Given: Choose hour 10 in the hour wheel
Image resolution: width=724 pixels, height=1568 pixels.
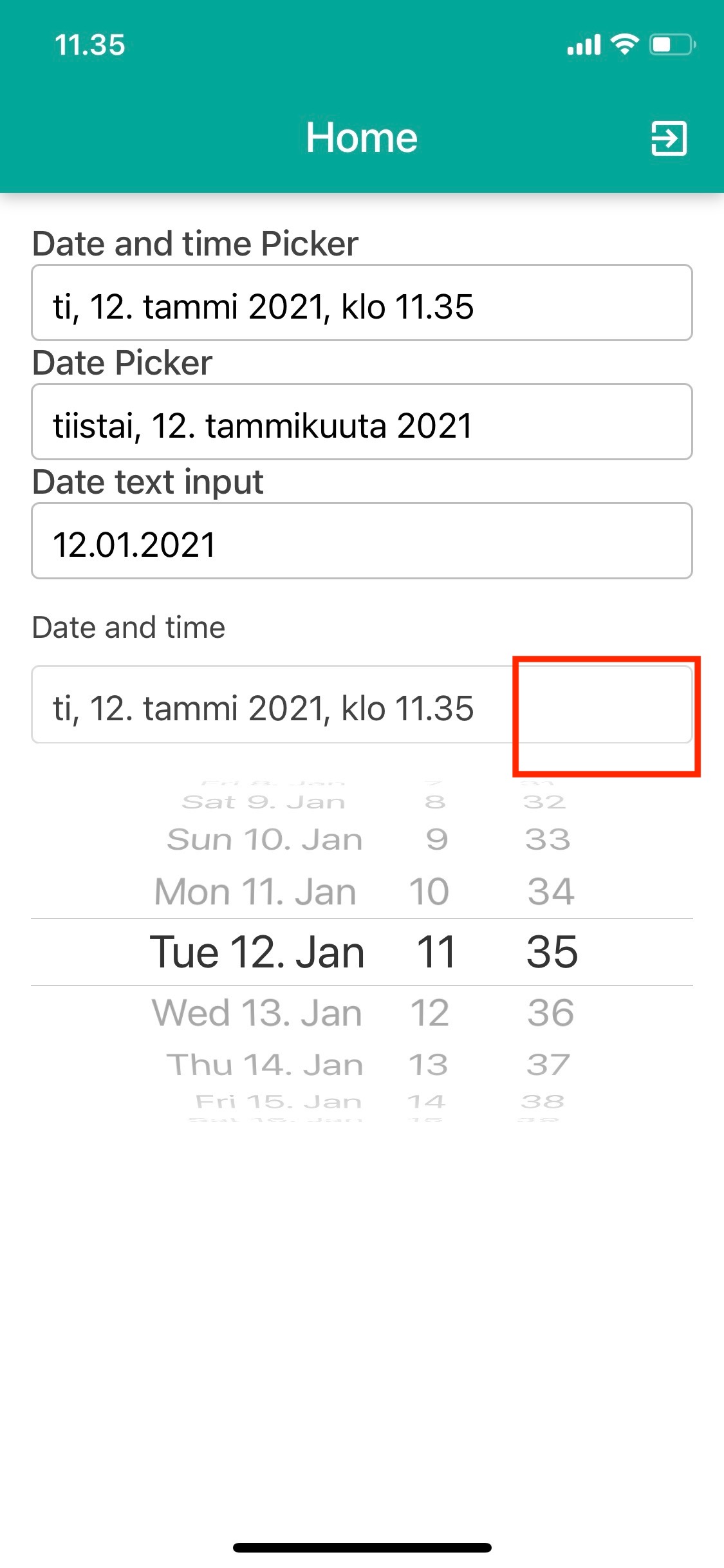Looking at the screenshot, I should 429,892.
